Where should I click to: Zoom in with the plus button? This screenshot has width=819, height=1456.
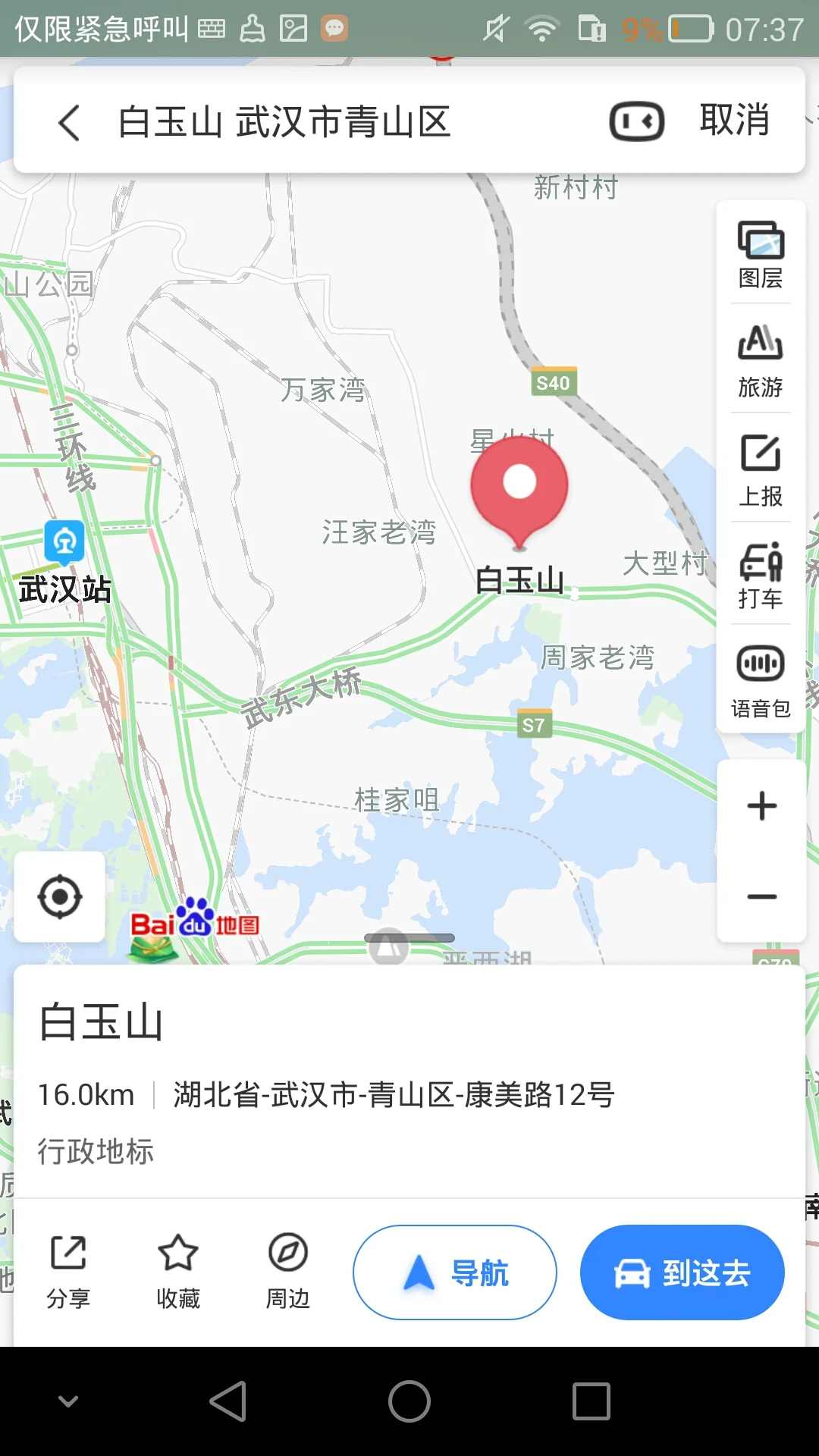point(761,805)
